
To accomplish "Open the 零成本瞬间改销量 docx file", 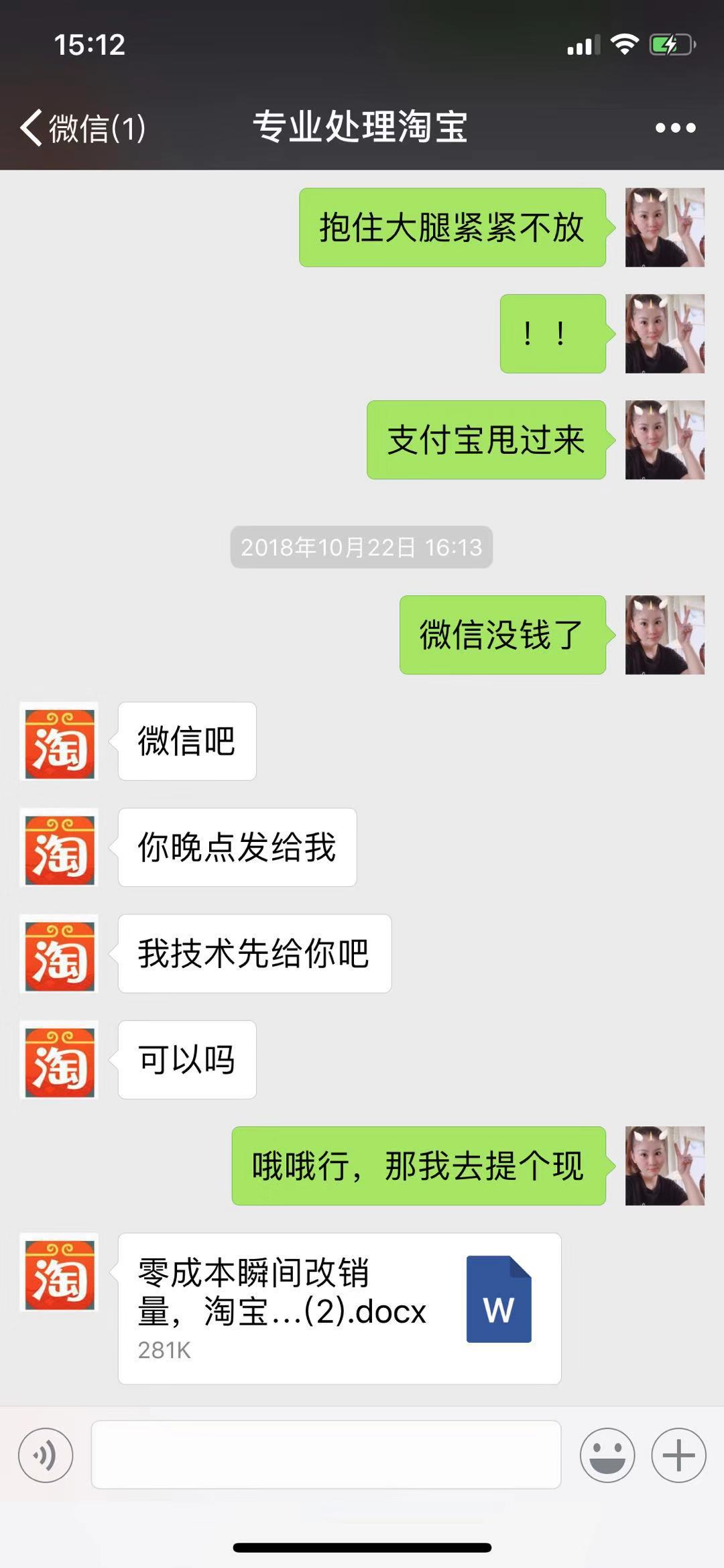I will 339,1309.
